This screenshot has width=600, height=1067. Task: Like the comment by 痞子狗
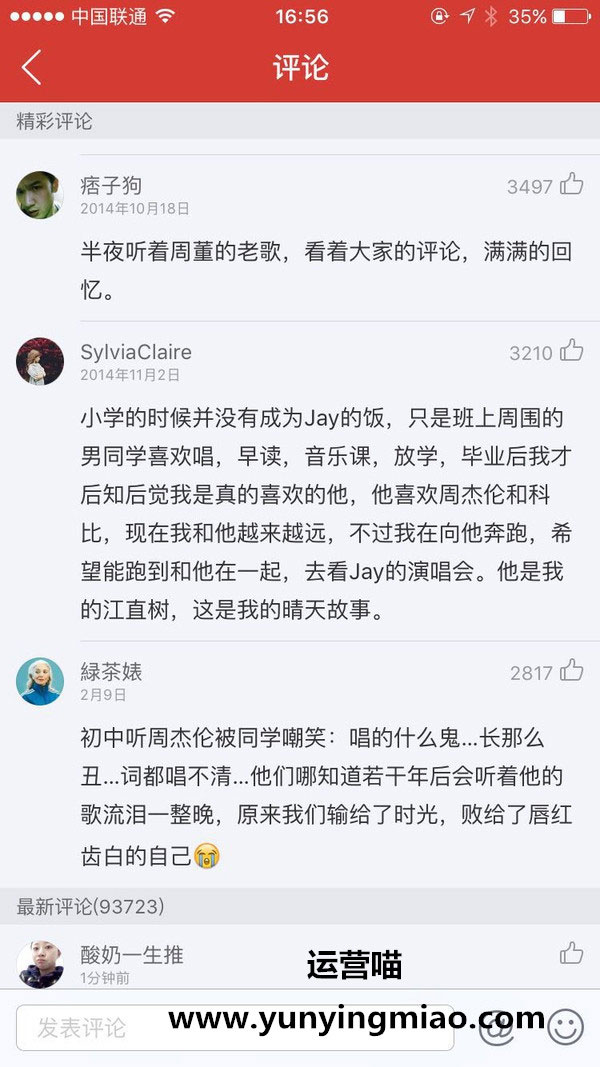click(571, 184)
